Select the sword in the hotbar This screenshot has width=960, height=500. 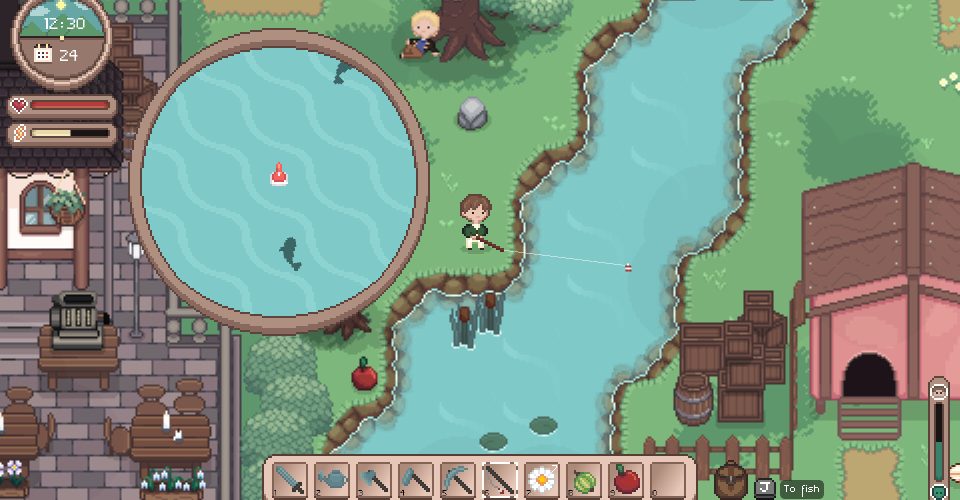(x=290, y=480)
